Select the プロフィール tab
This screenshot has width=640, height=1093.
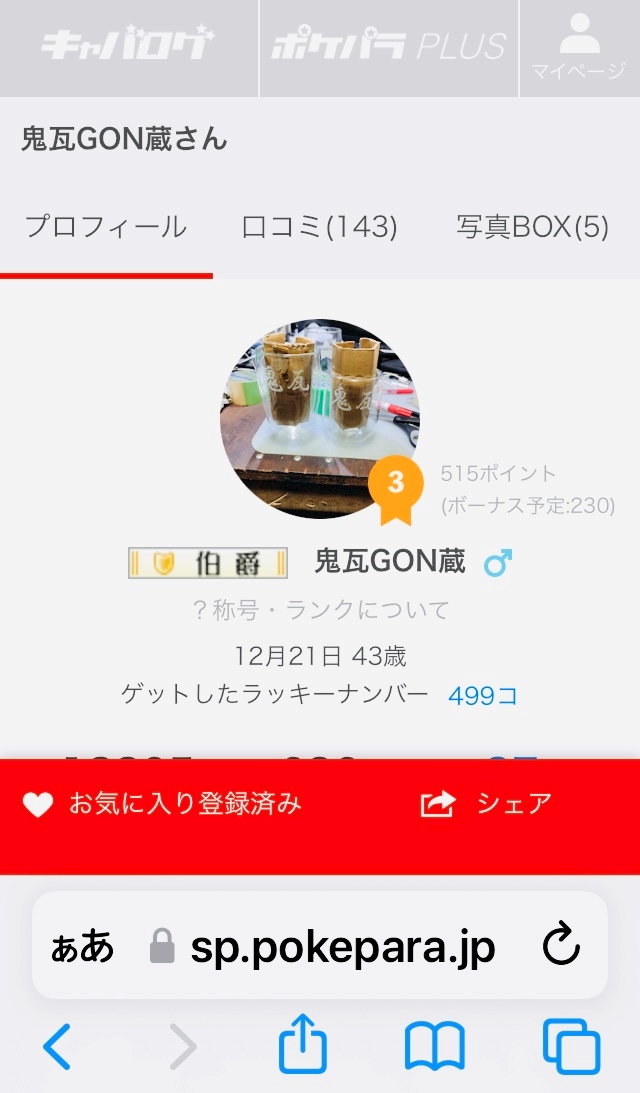[x=106, y=227]
